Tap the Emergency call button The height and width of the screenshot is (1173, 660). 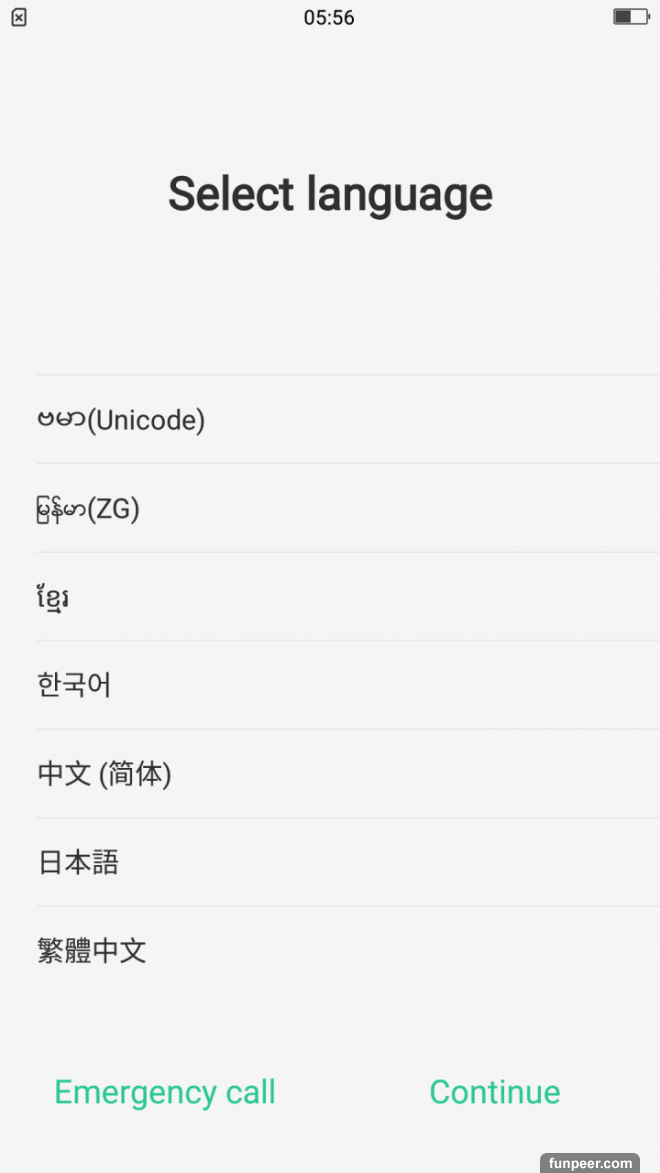pos(165,1092)
